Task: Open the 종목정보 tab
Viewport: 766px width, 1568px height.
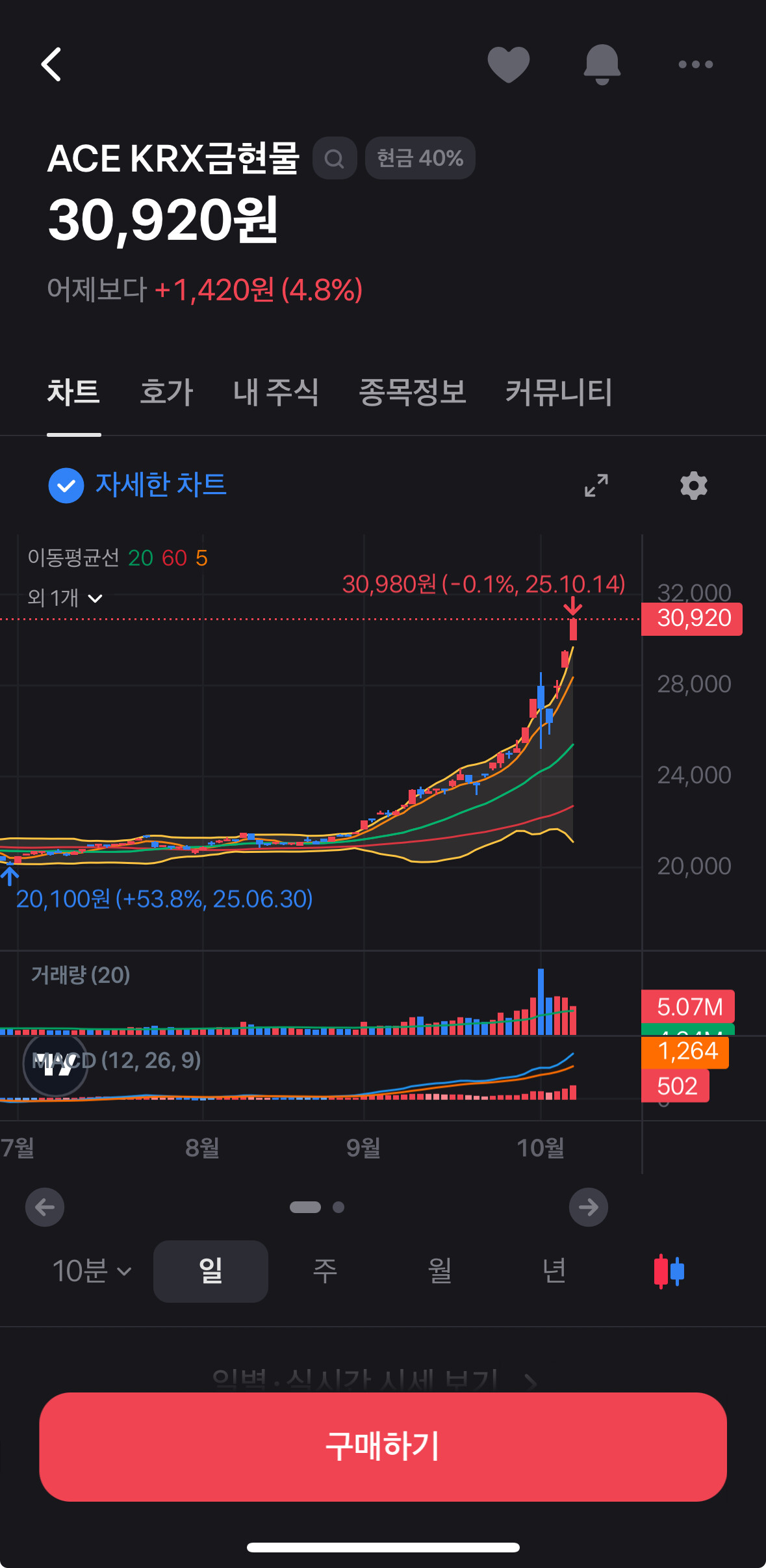Action: (413, 392)
